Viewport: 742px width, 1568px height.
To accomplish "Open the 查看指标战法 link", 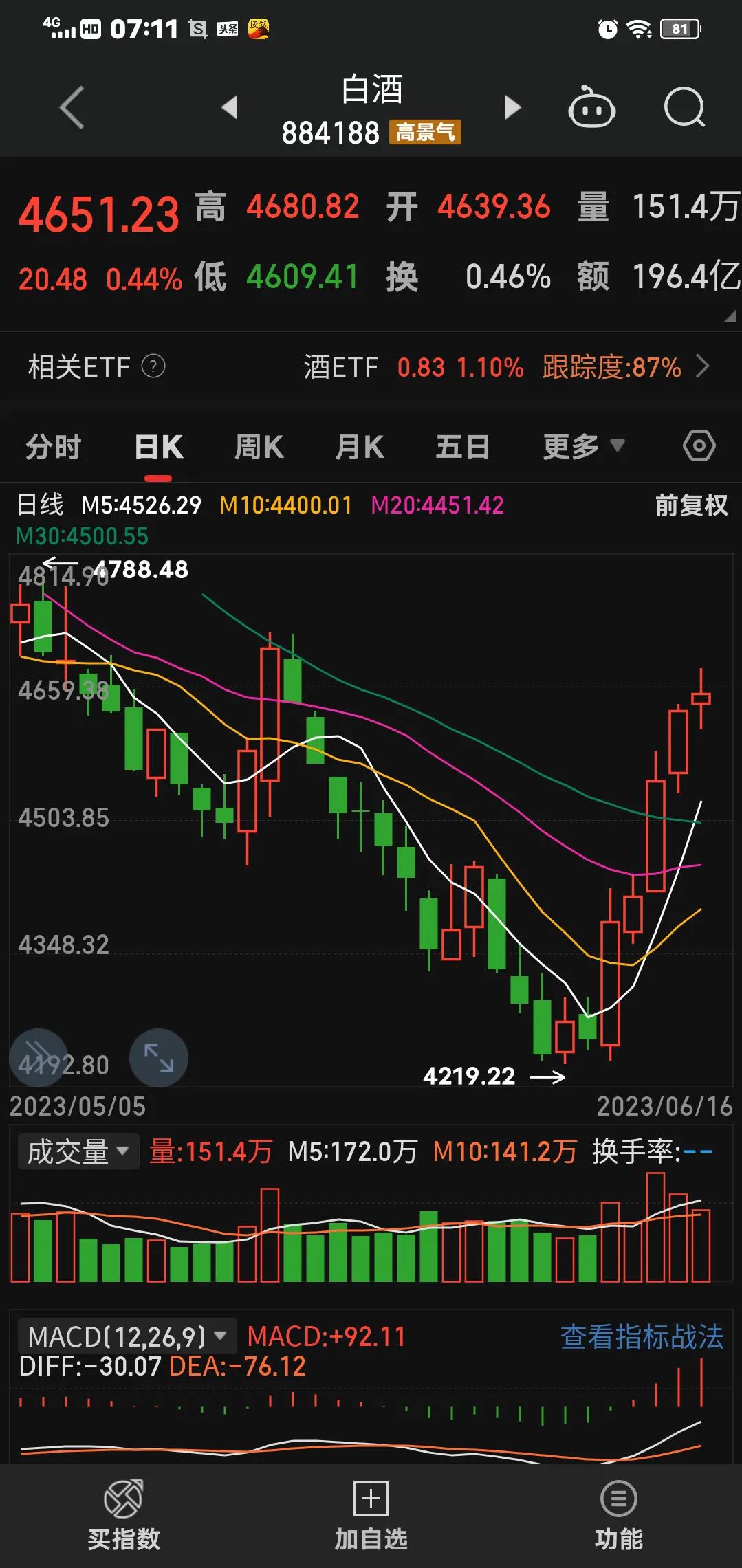I will (x=642, y=1336).
